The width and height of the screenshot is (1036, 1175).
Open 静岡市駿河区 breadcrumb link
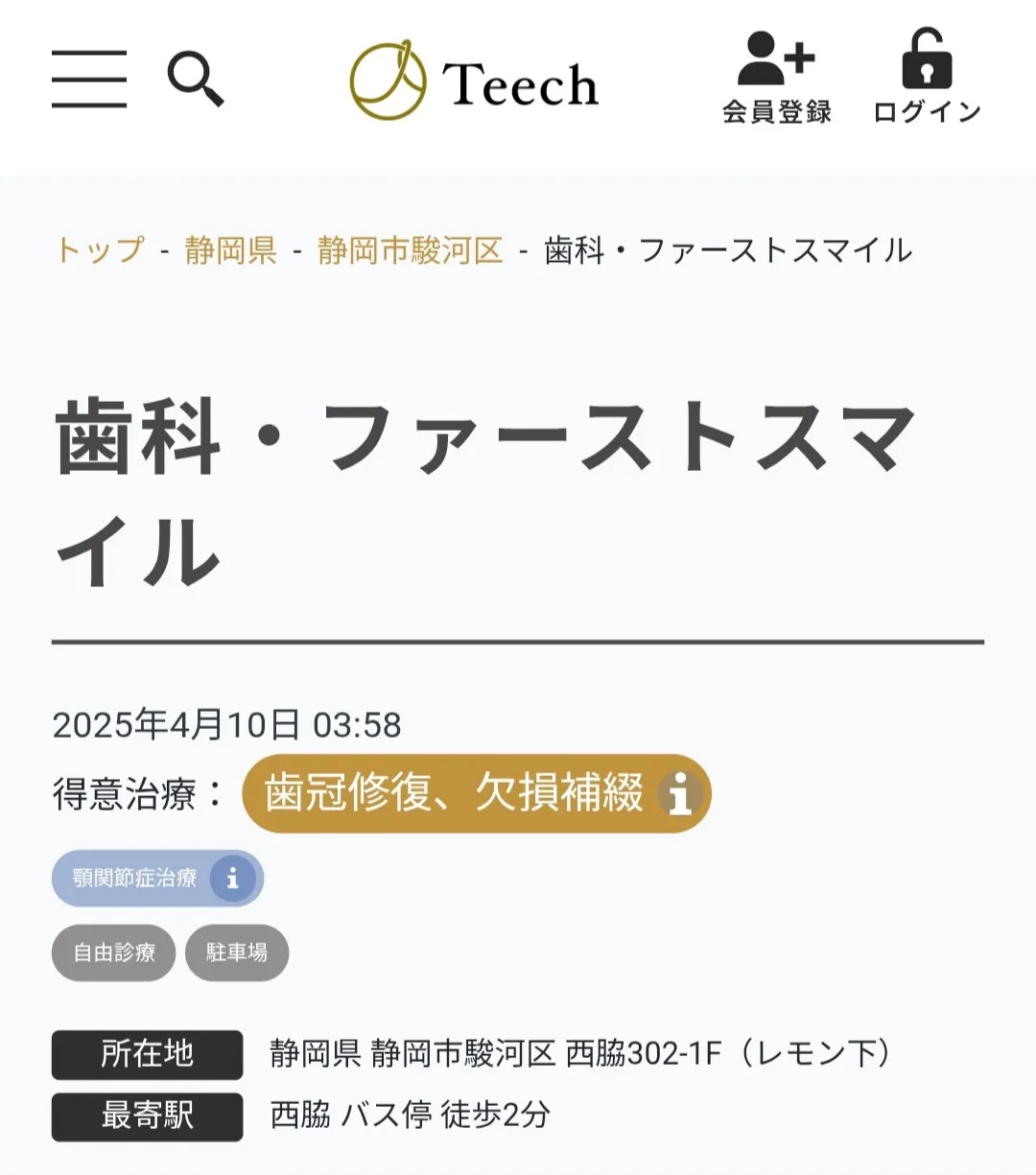[x=411, y=251]
